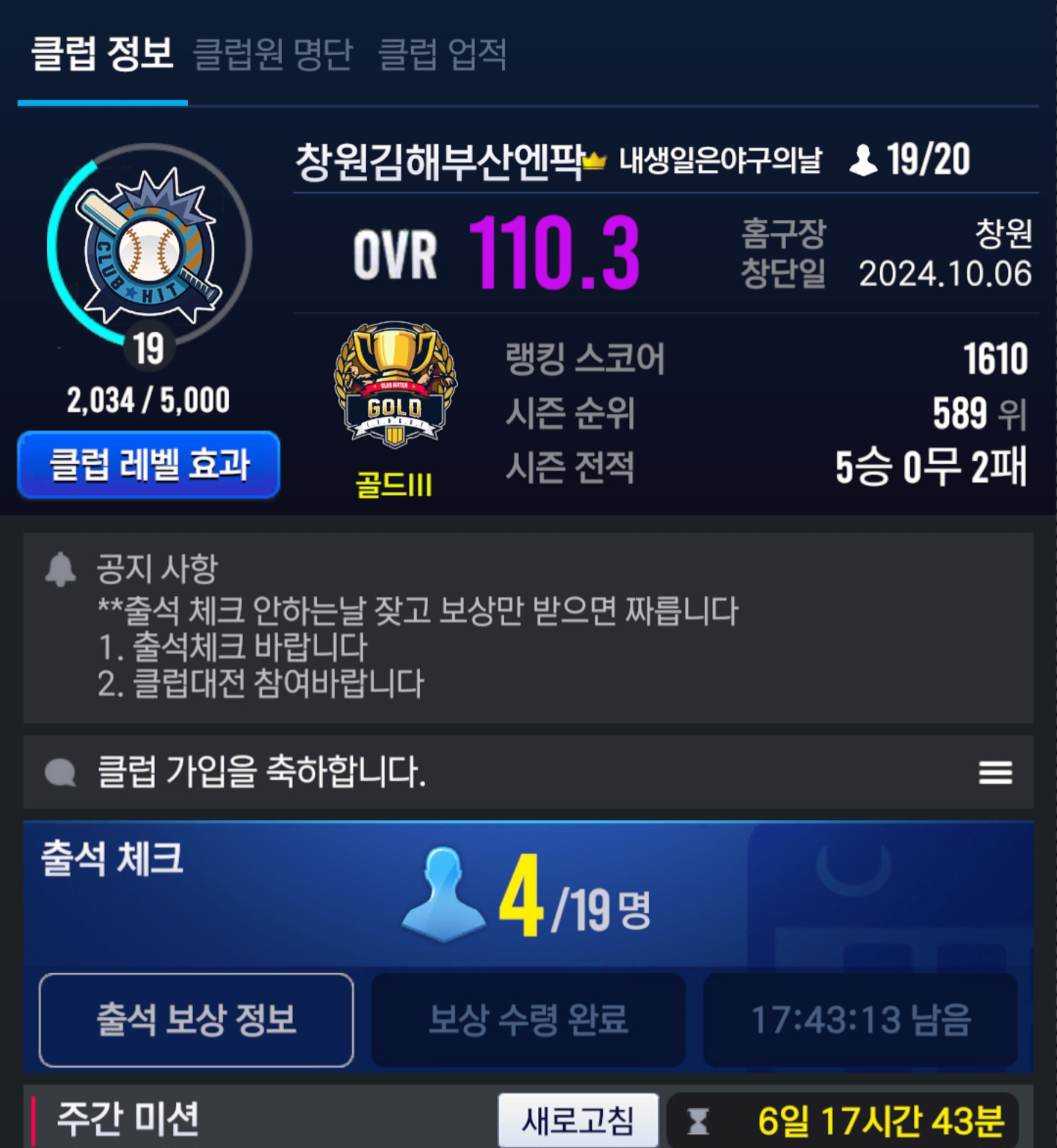
Task: View 출석 보상 정보
Action: [x=196, y=1020]
